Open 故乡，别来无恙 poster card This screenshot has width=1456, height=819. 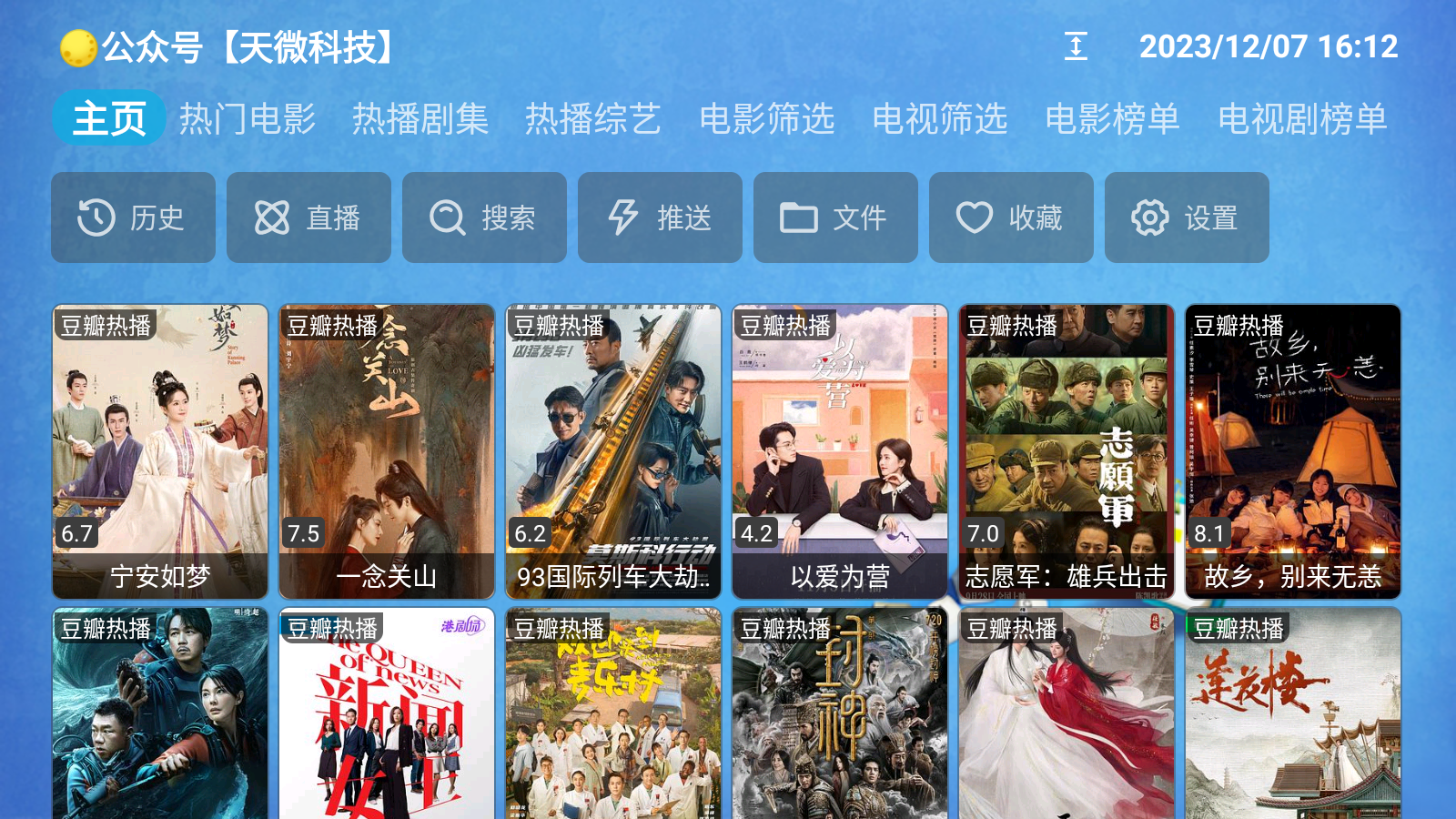1293,450
